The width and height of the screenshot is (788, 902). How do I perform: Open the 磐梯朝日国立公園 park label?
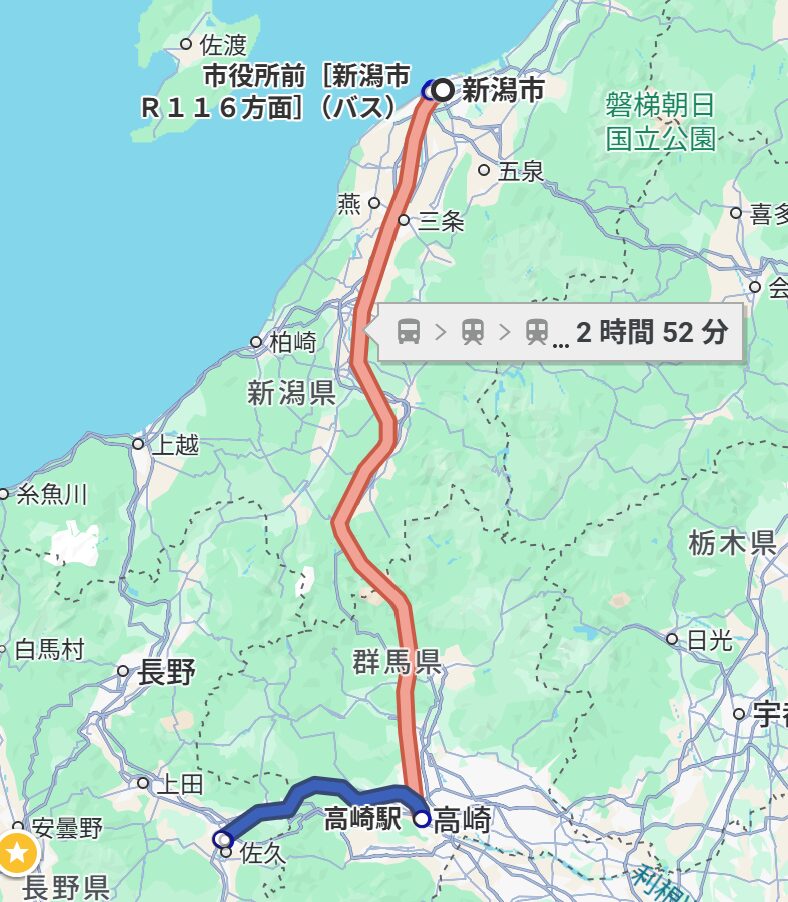pyautogui.click(x=661, y=120)
